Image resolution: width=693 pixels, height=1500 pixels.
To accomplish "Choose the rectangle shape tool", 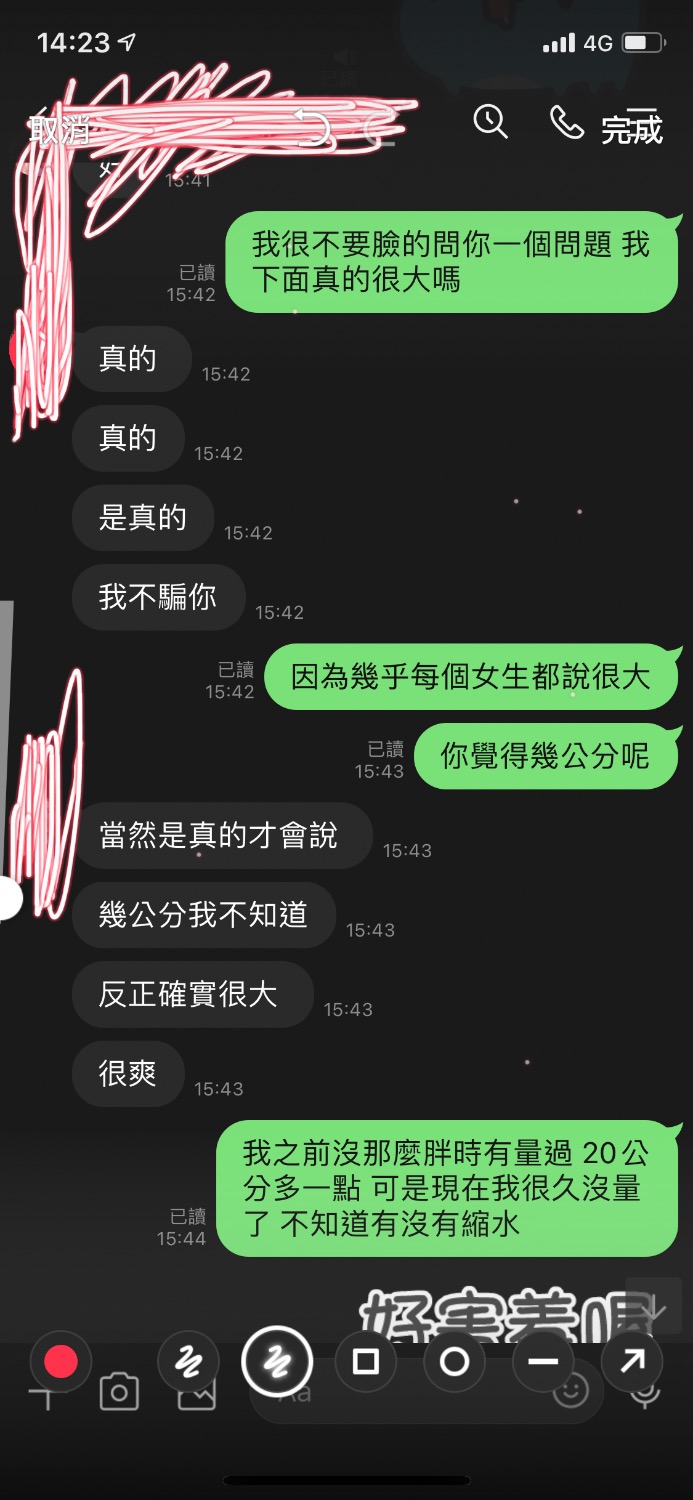I will 366,1361.
